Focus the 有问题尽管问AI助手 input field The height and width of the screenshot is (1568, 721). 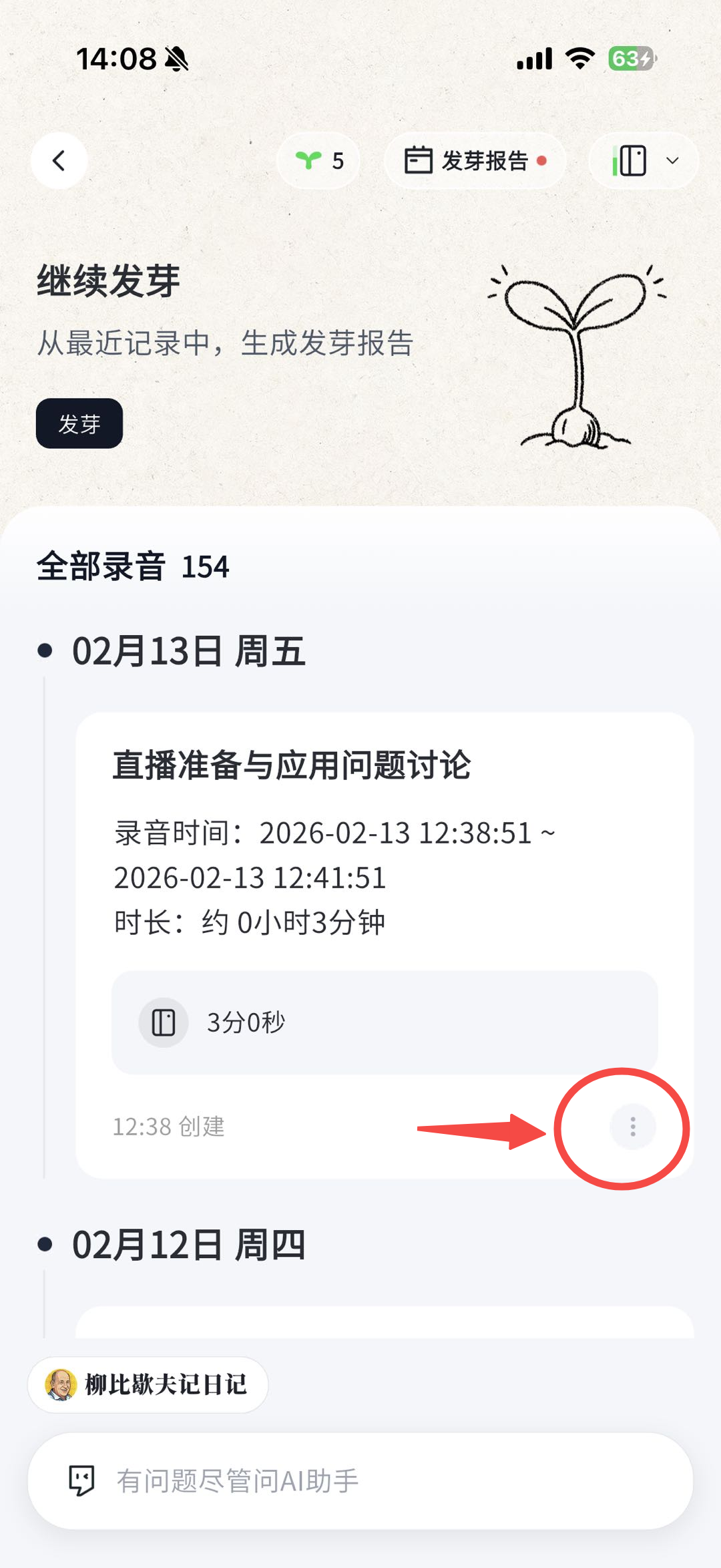pyautogui.click(x=360, y=1481)
